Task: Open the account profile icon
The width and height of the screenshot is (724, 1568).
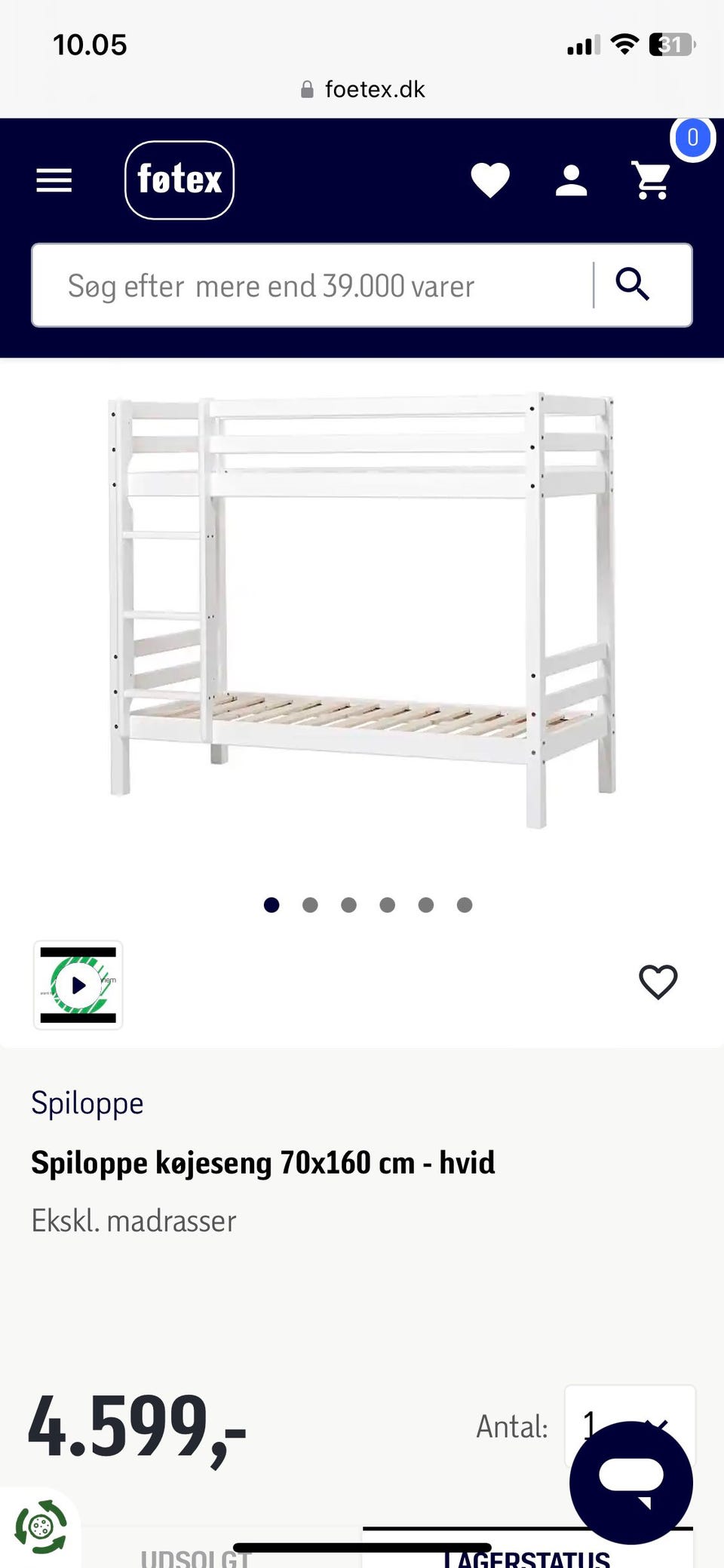Action: [x=571, y=180]
